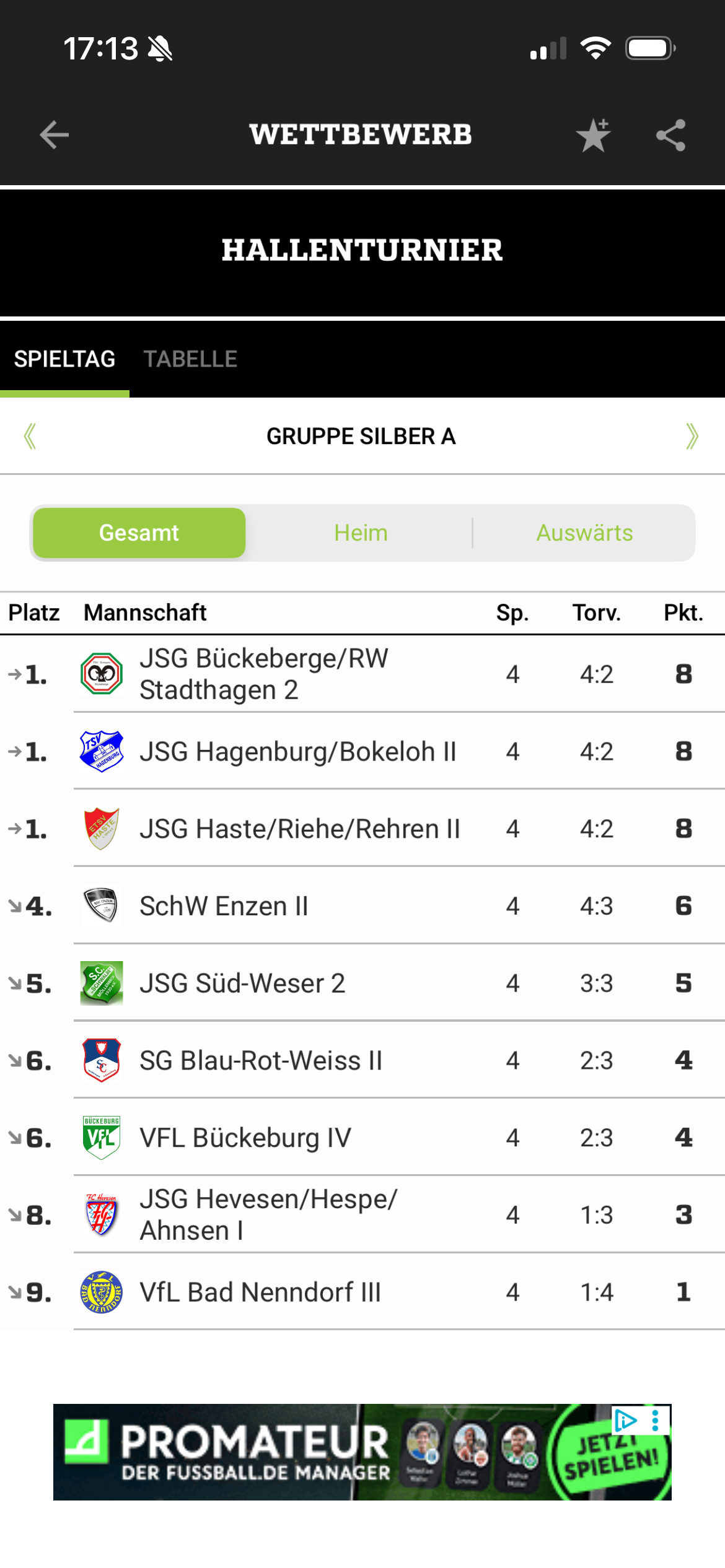This screenshot has height=1568, width=725.
Task: Open team JSG Hagenburg/Bokeloh II
Action: 362,751
